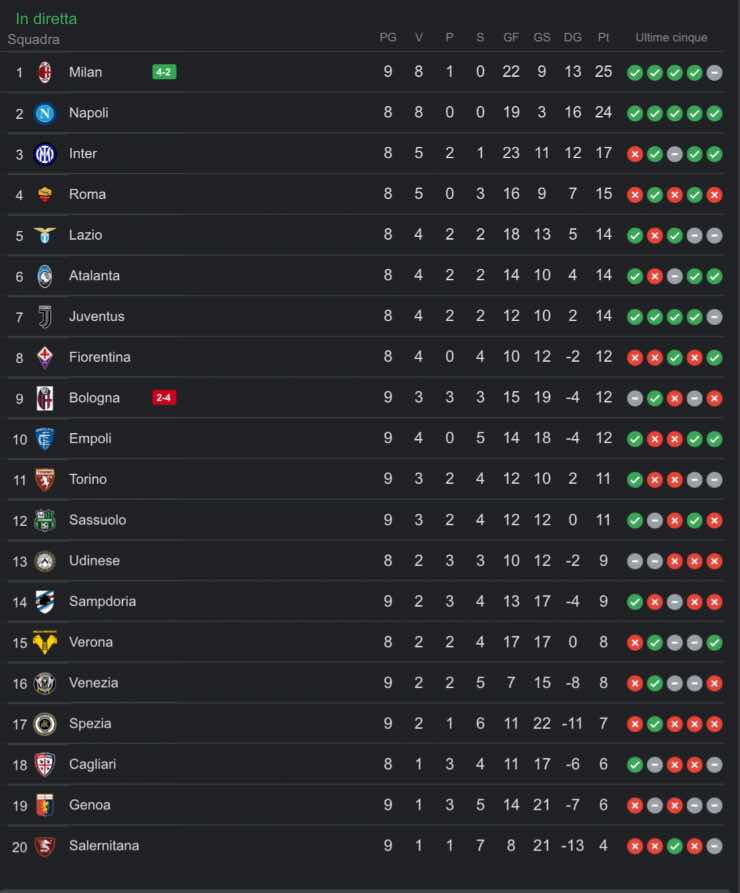View Sampdoria team details

coord(102,601)
